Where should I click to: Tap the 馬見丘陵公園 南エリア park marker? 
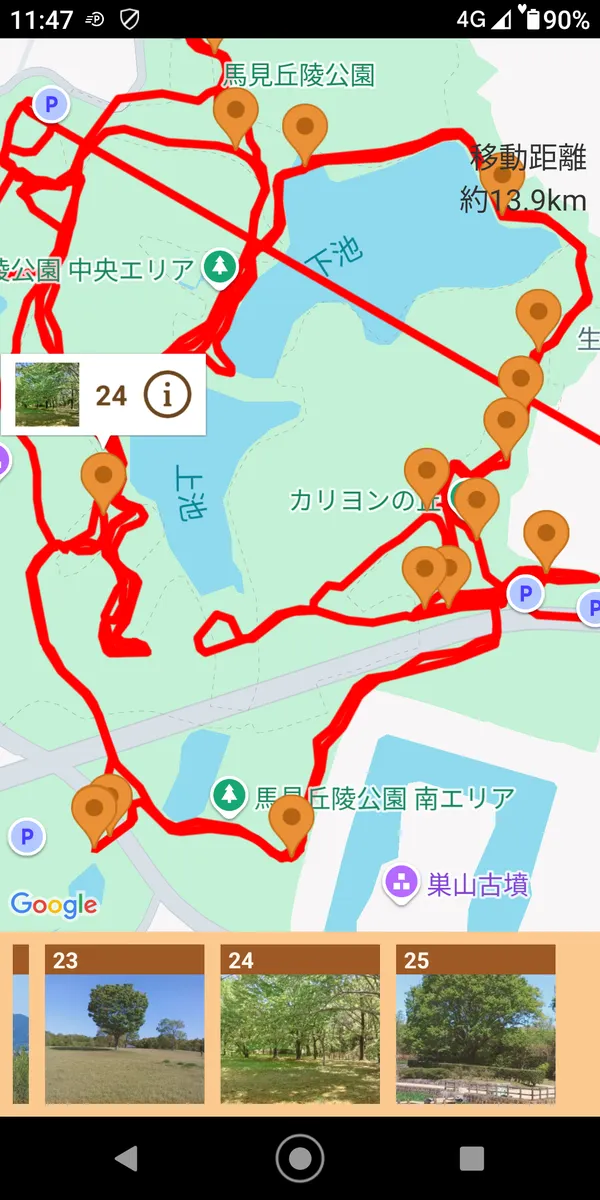231,797
